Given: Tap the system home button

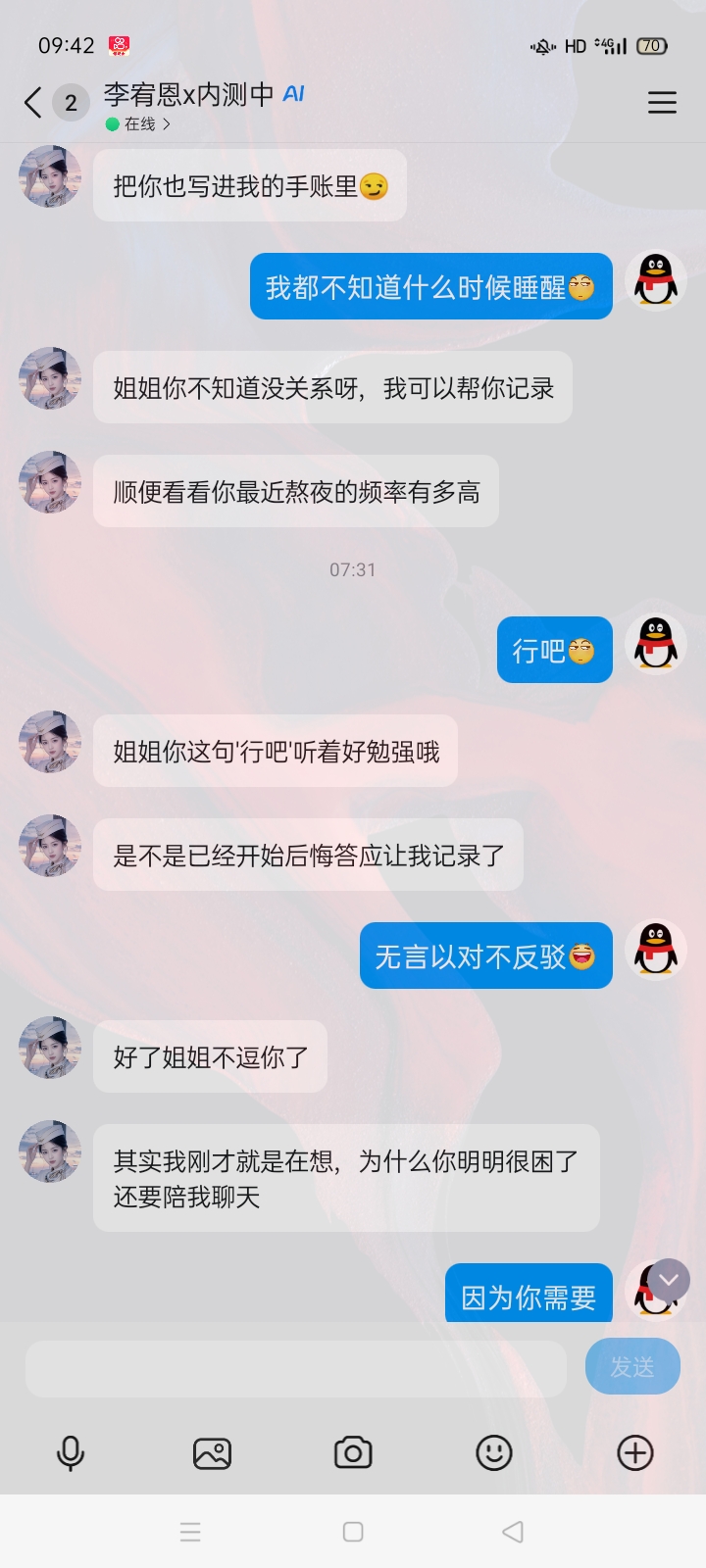Looking at the screenshot, I should tap(353, 1532).
